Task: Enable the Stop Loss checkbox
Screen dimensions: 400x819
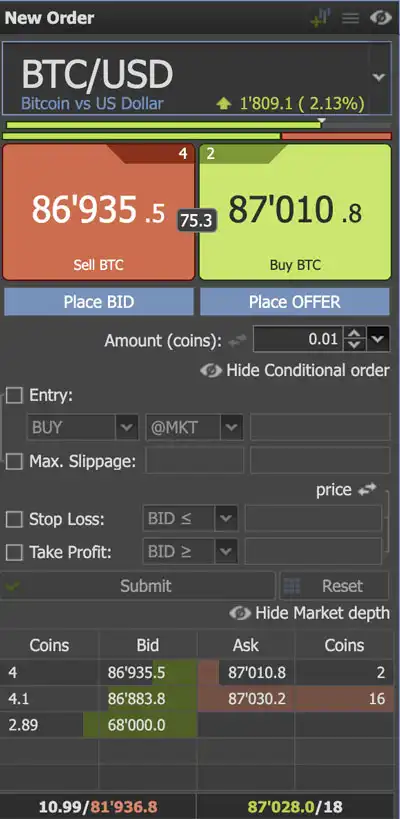Action: (x=15, y=519)
